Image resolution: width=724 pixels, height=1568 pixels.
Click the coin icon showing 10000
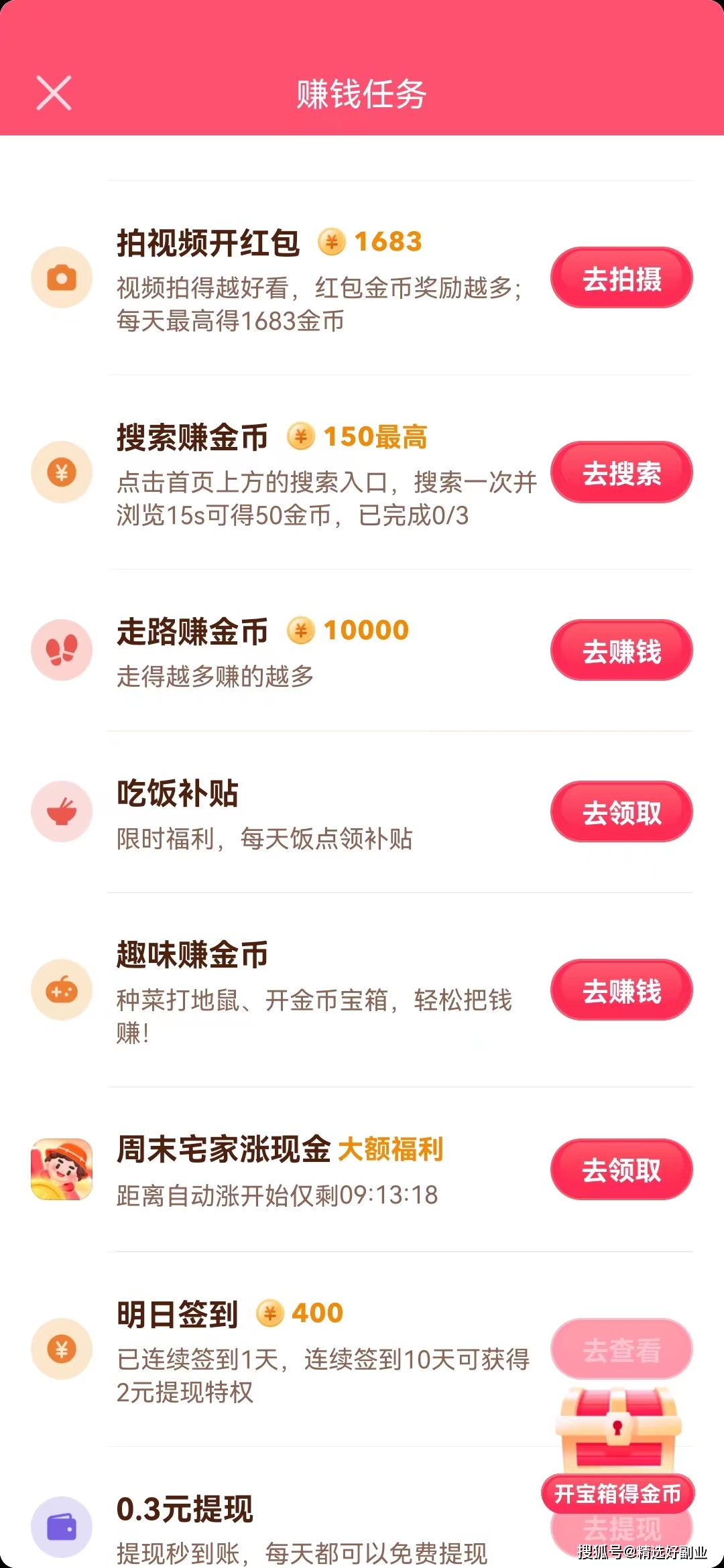[300, 630]
